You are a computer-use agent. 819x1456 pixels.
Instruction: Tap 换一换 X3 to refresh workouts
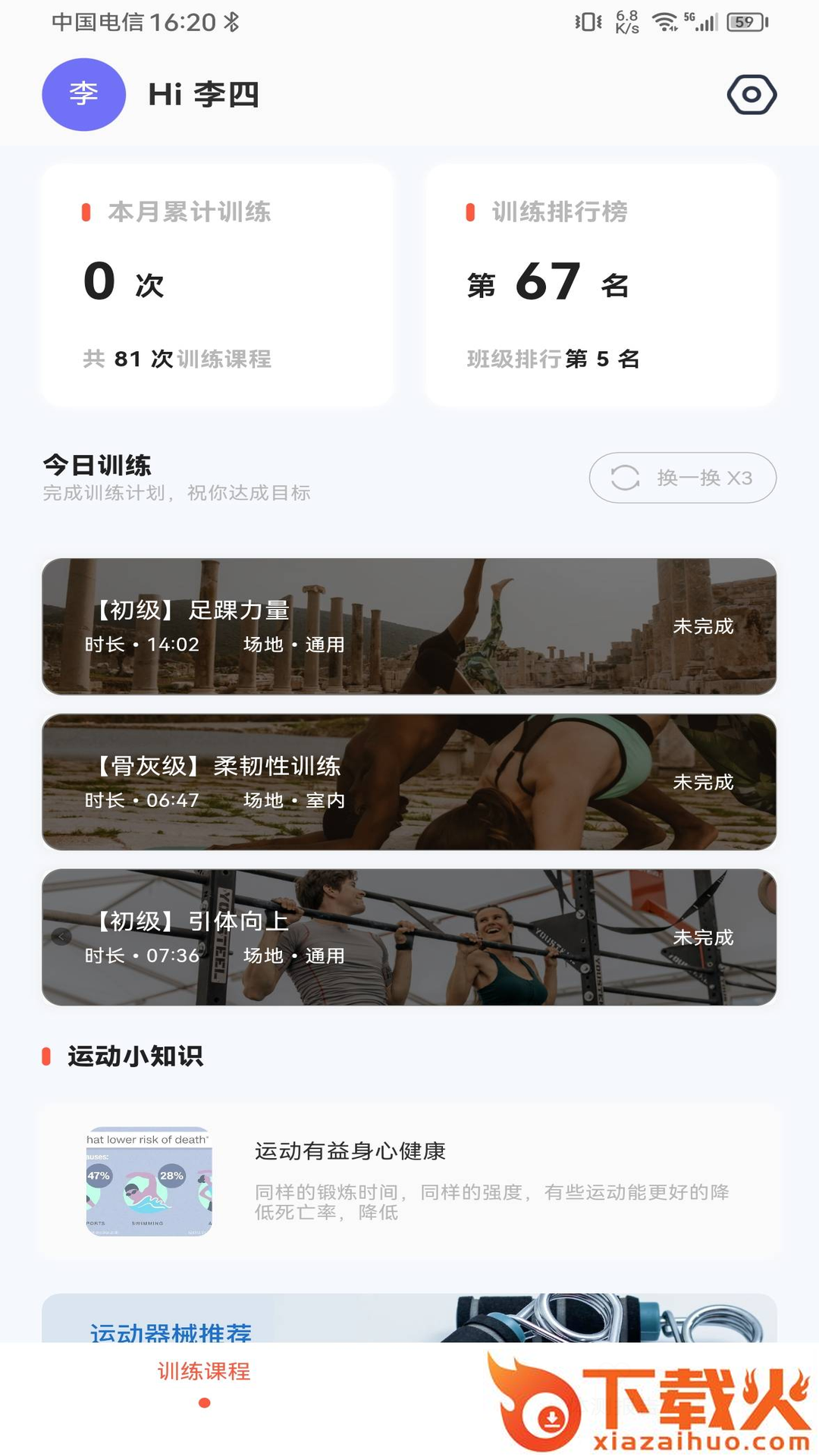coord(682,478)
